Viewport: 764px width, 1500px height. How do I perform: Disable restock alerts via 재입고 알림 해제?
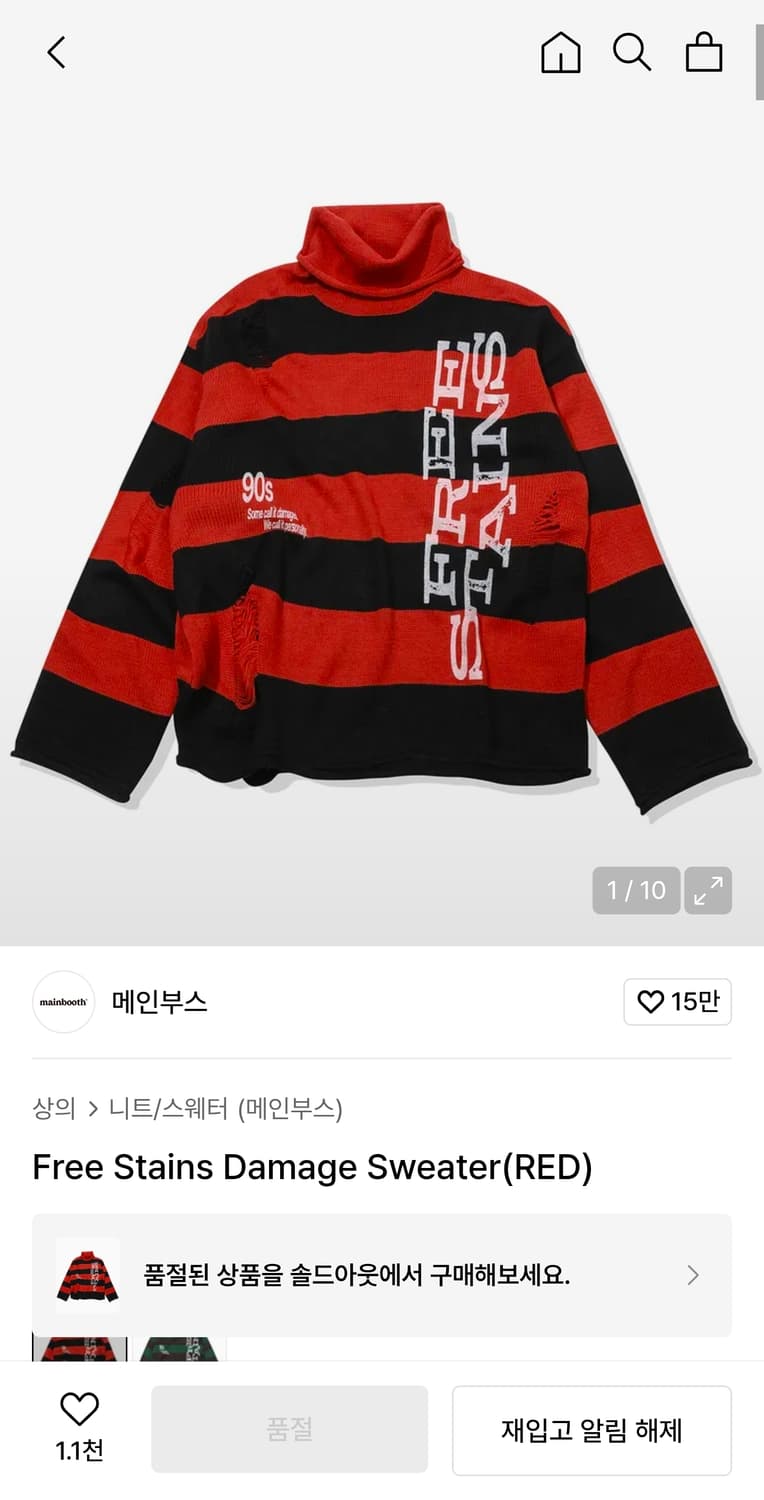click(x=591, y=1430)
